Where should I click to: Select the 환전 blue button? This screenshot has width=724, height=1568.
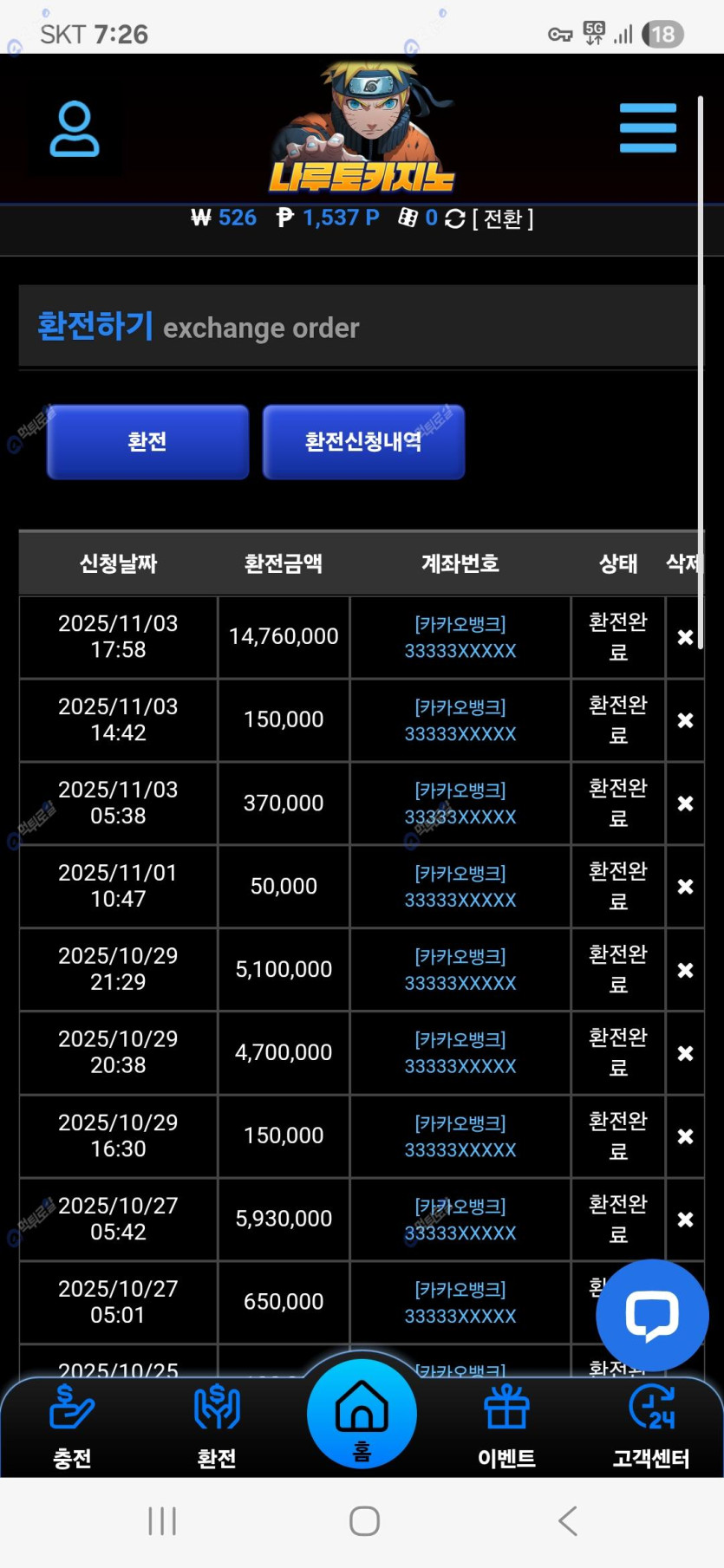point(147,442)
